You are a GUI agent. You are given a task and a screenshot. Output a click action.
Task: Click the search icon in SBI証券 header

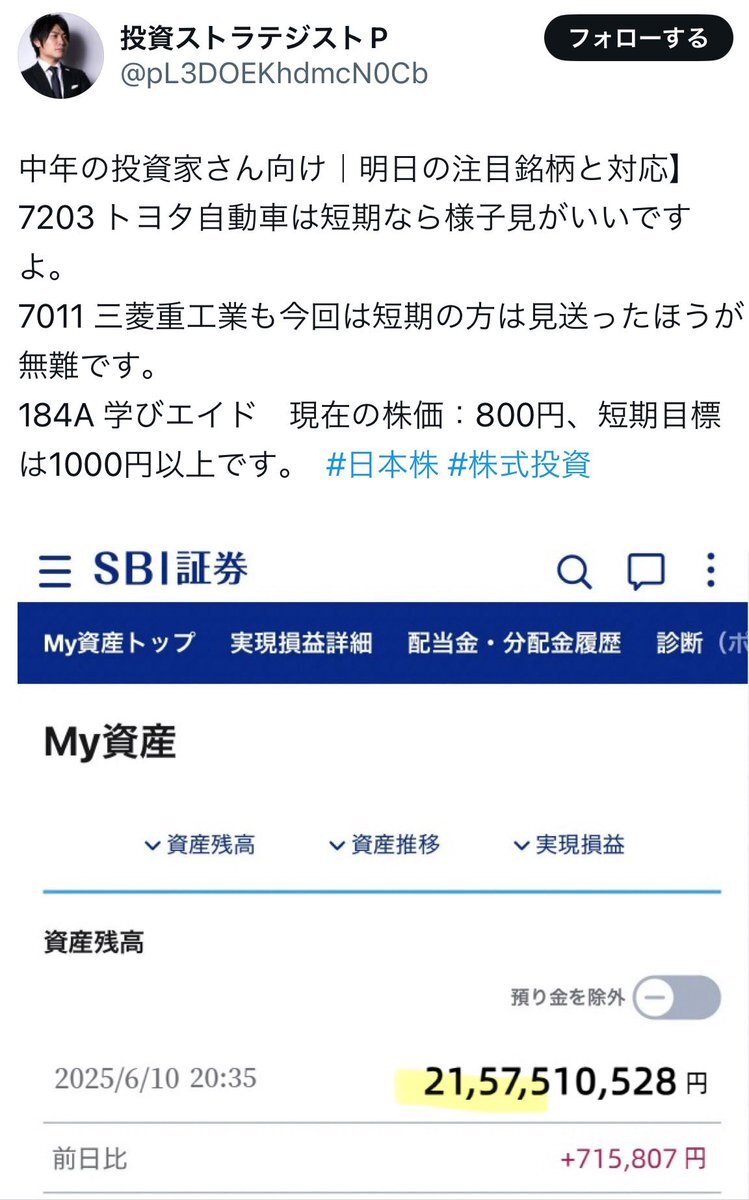coord(573,571)
